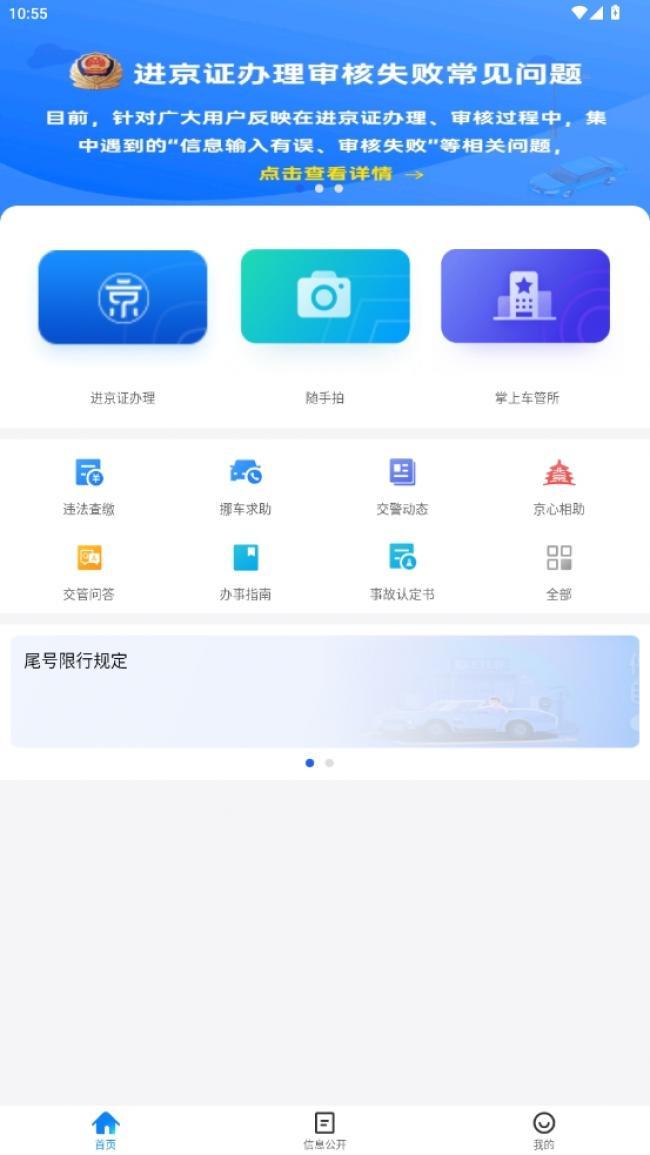The height and width of the screenshot is (1155, 650).
Task: Go to the 我的 tab
Action: click(544, 1131)
